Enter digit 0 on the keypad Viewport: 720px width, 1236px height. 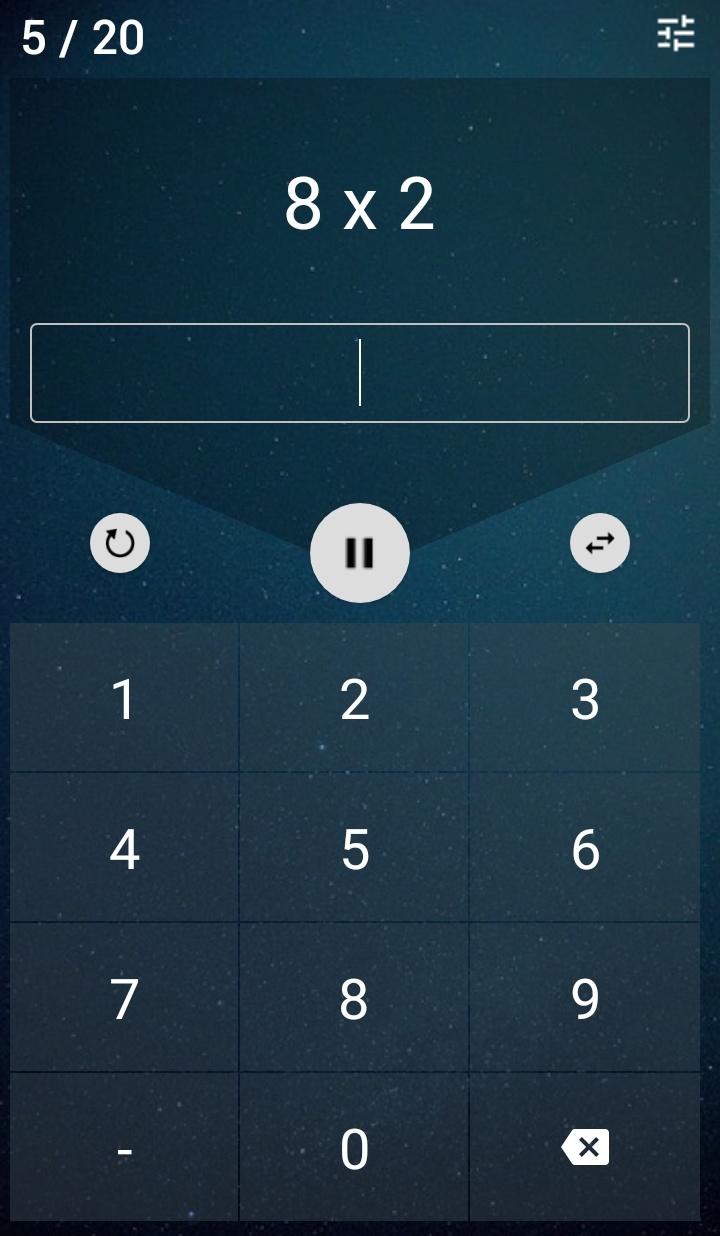(x=354, y=1148)
